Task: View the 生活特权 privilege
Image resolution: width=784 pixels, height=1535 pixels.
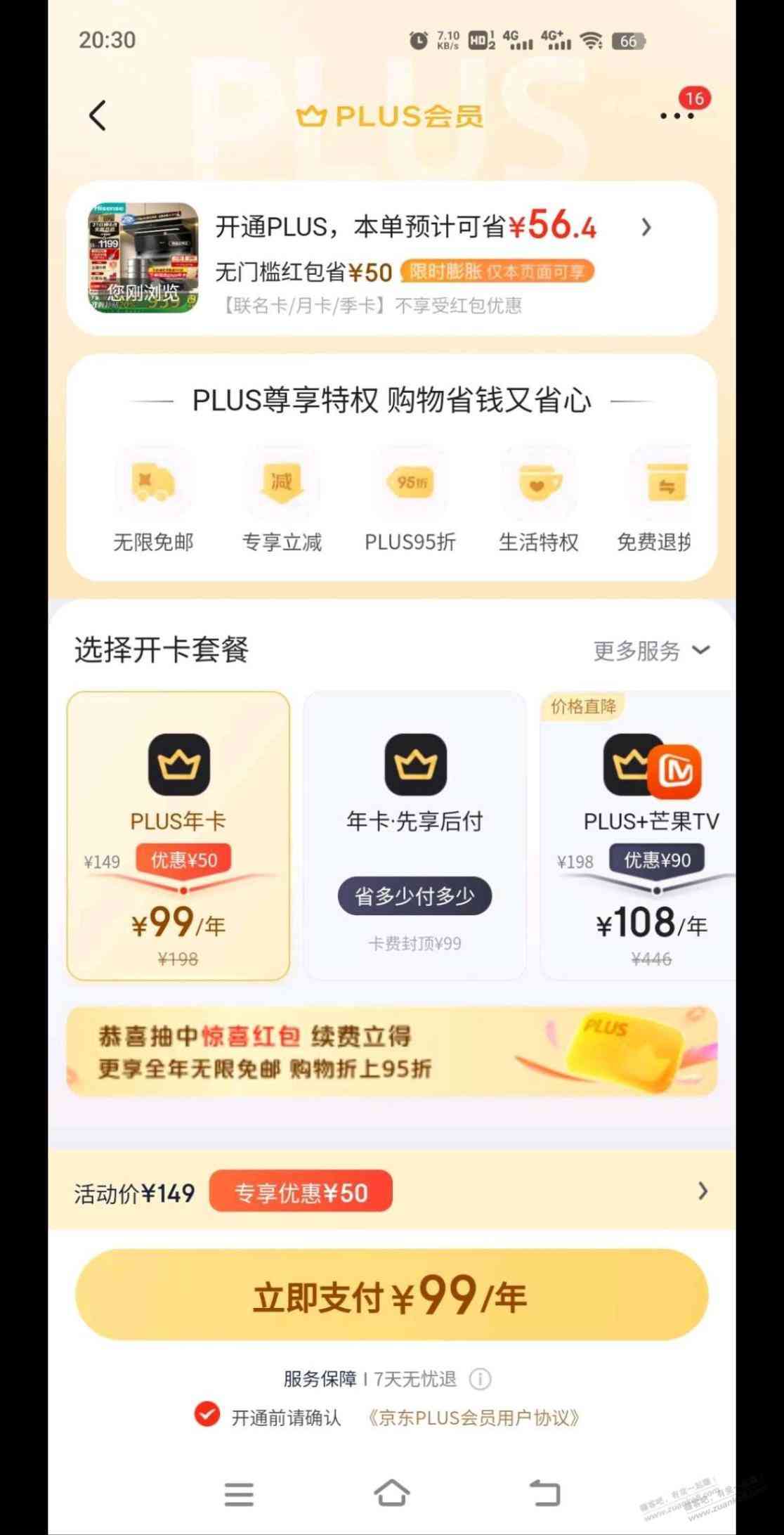Action: tap(539, 500)
